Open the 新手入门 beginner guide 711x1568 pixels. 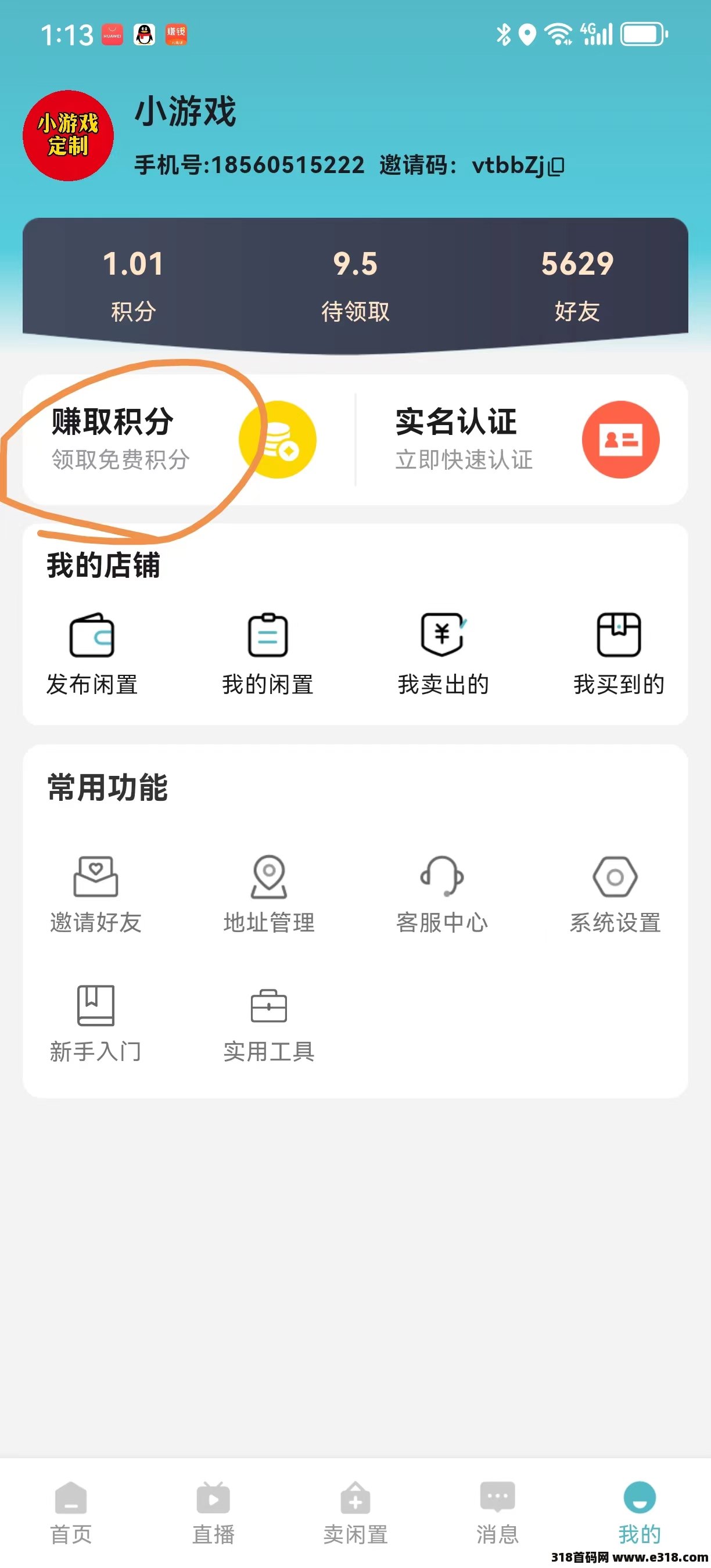96,1023
